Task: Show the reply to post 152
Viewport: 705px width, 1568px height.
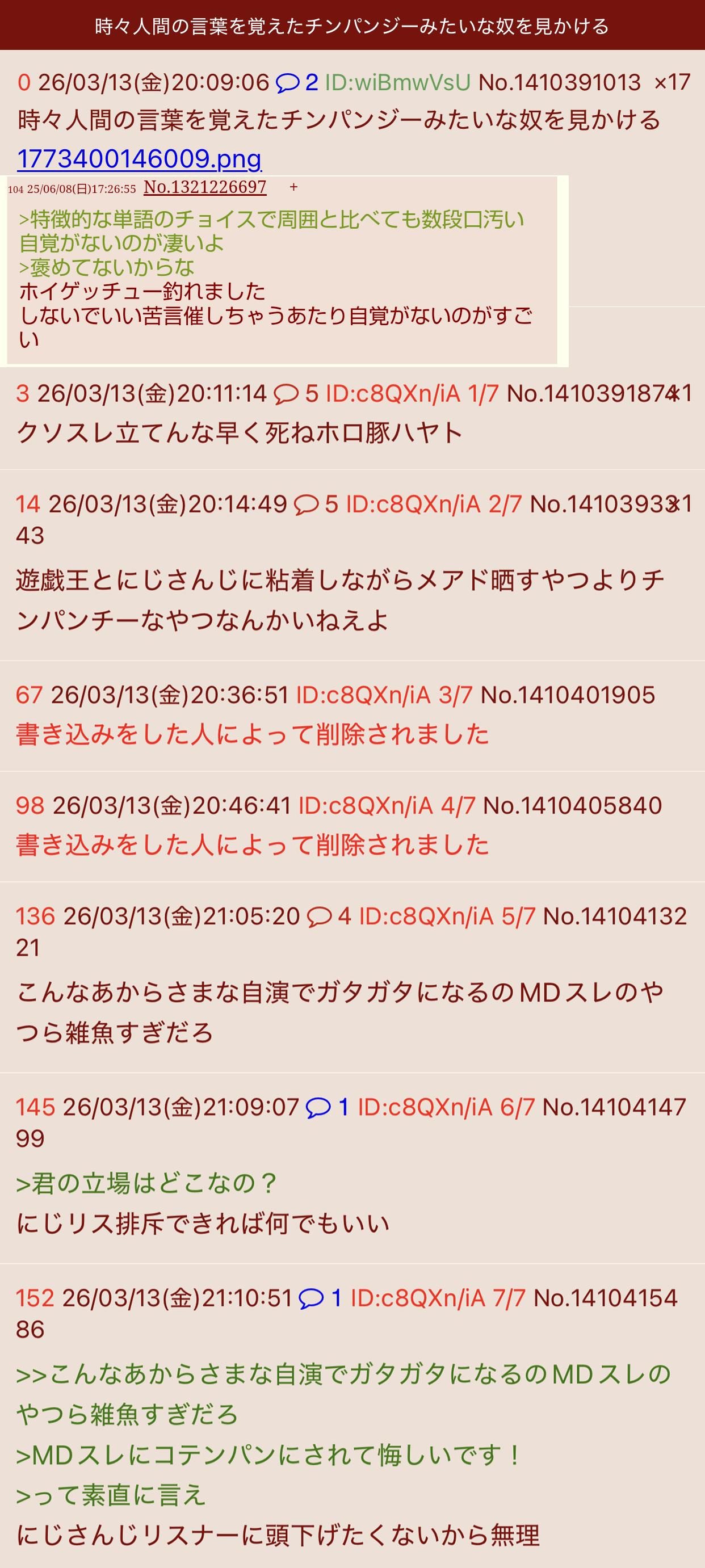Action: tap(320, 1298)
